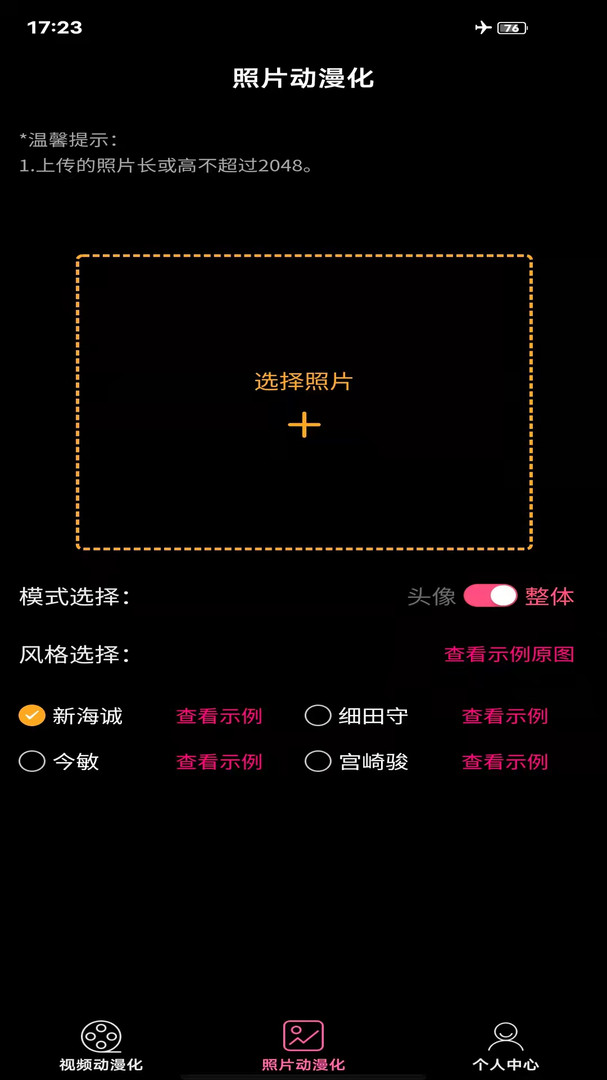Viewport: 607px width, 1080px height.
Task: Open 查看示例原图 link
Action: point(509,654)
